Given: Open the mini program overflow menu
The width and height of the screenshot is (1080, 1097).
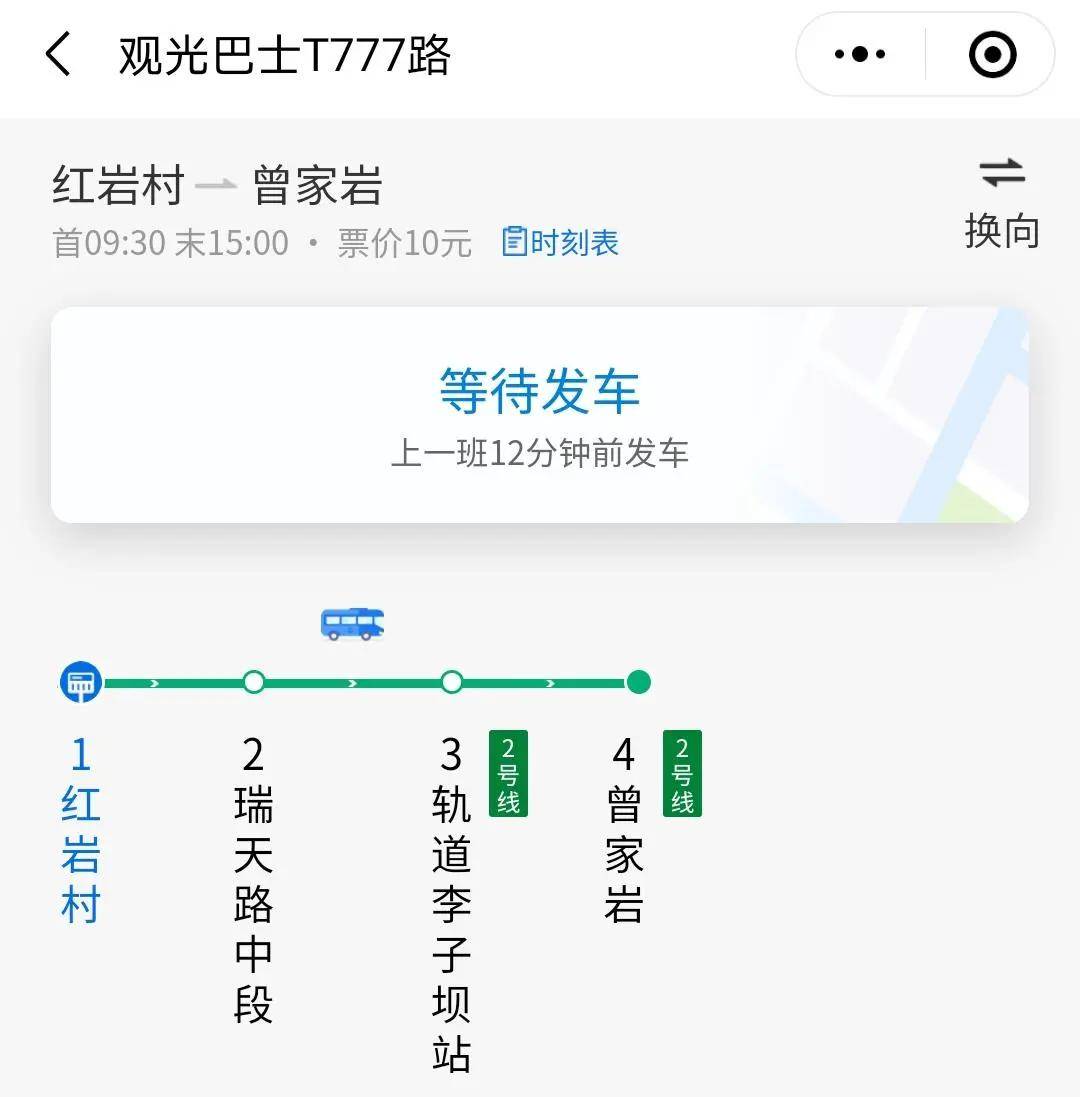Looking at the screenshot, I should point(860,55).
